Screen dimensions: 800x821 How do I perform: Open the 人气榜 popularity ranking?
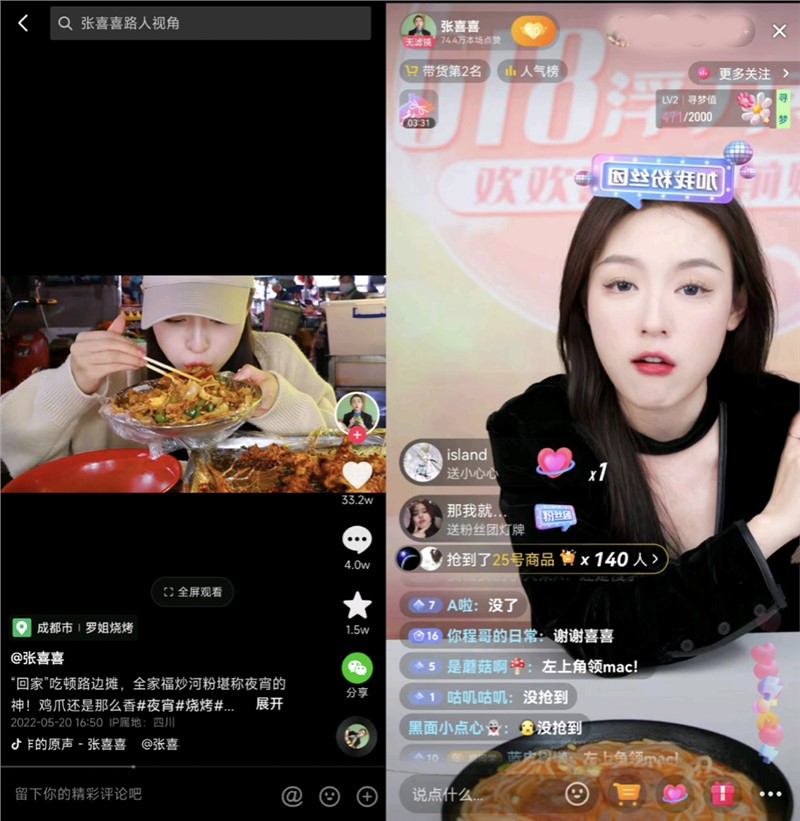click(x=532, y=71)
